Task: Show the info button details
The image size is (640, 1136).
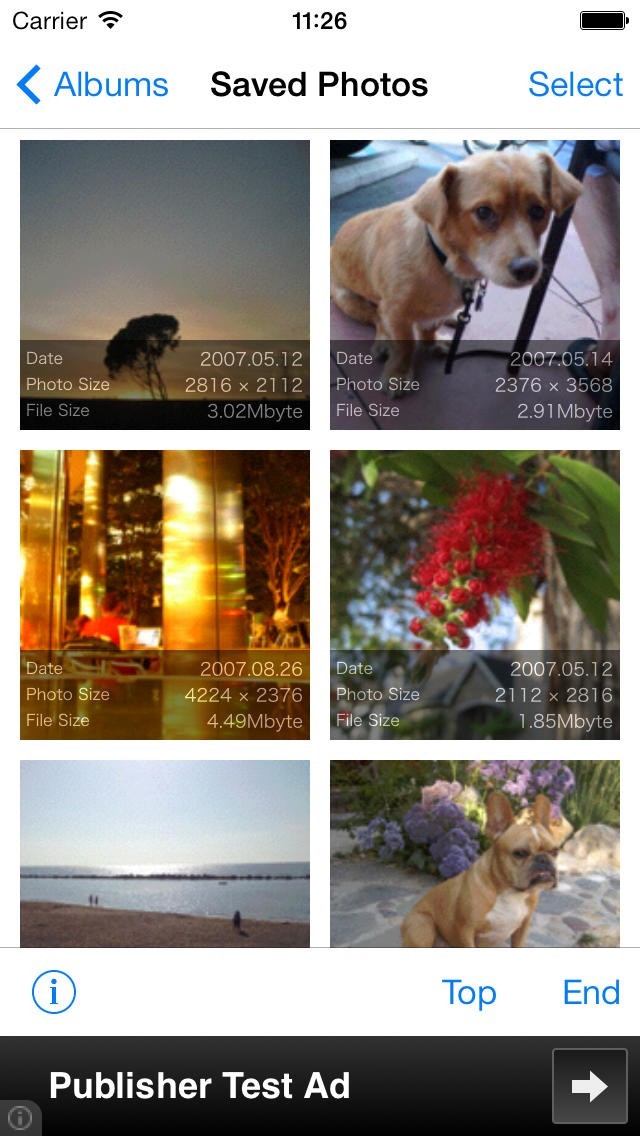Action: coord(54,992)
